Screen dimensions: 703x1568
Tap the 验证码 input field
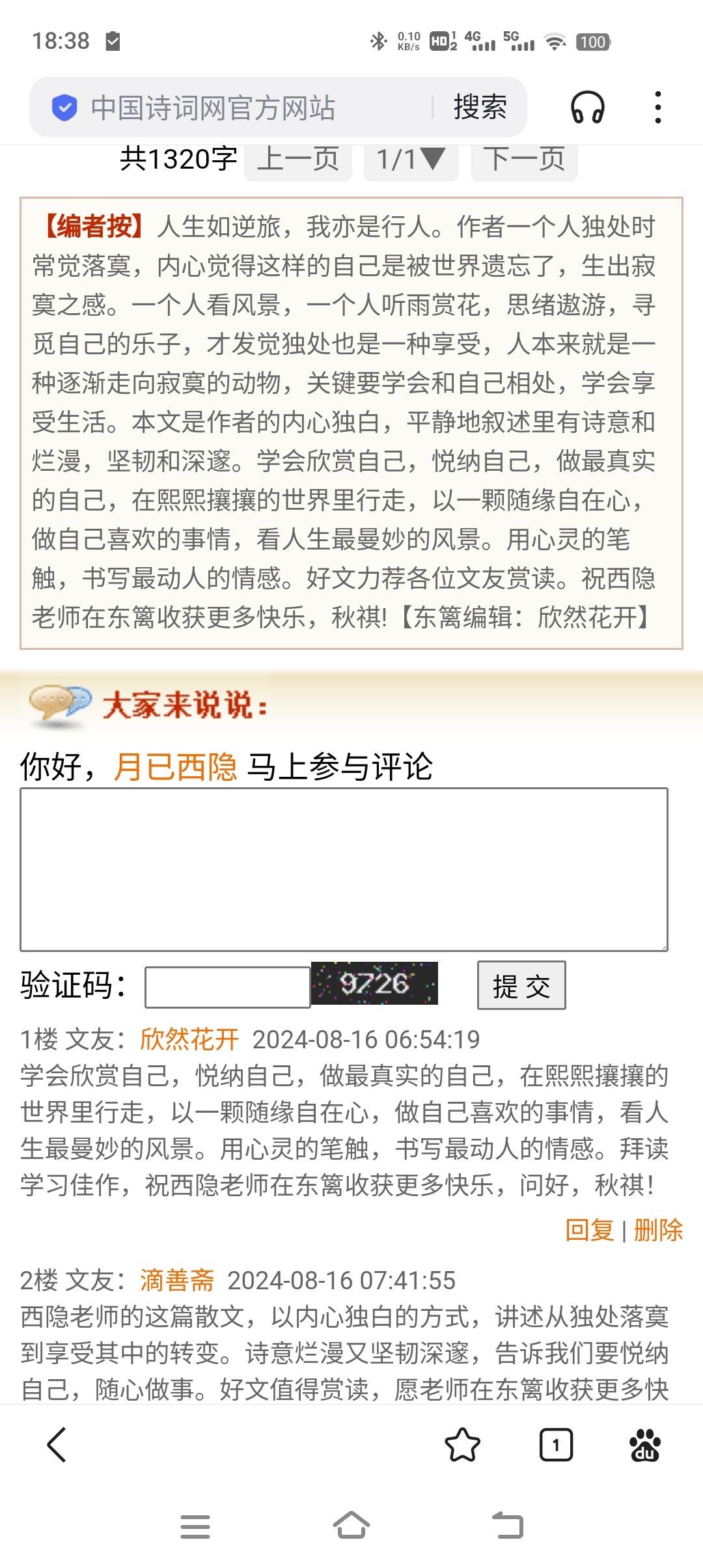227,987
